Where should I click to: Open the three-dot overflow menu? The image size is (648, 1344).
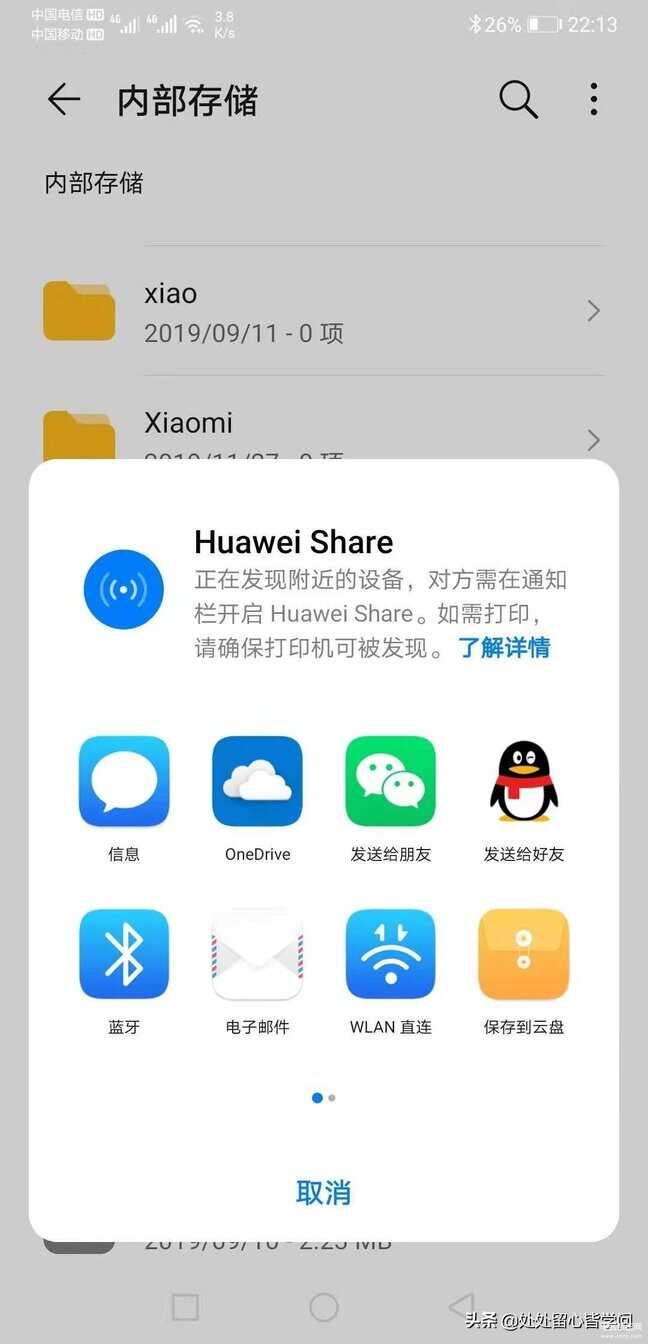click(x=593, y=99)
